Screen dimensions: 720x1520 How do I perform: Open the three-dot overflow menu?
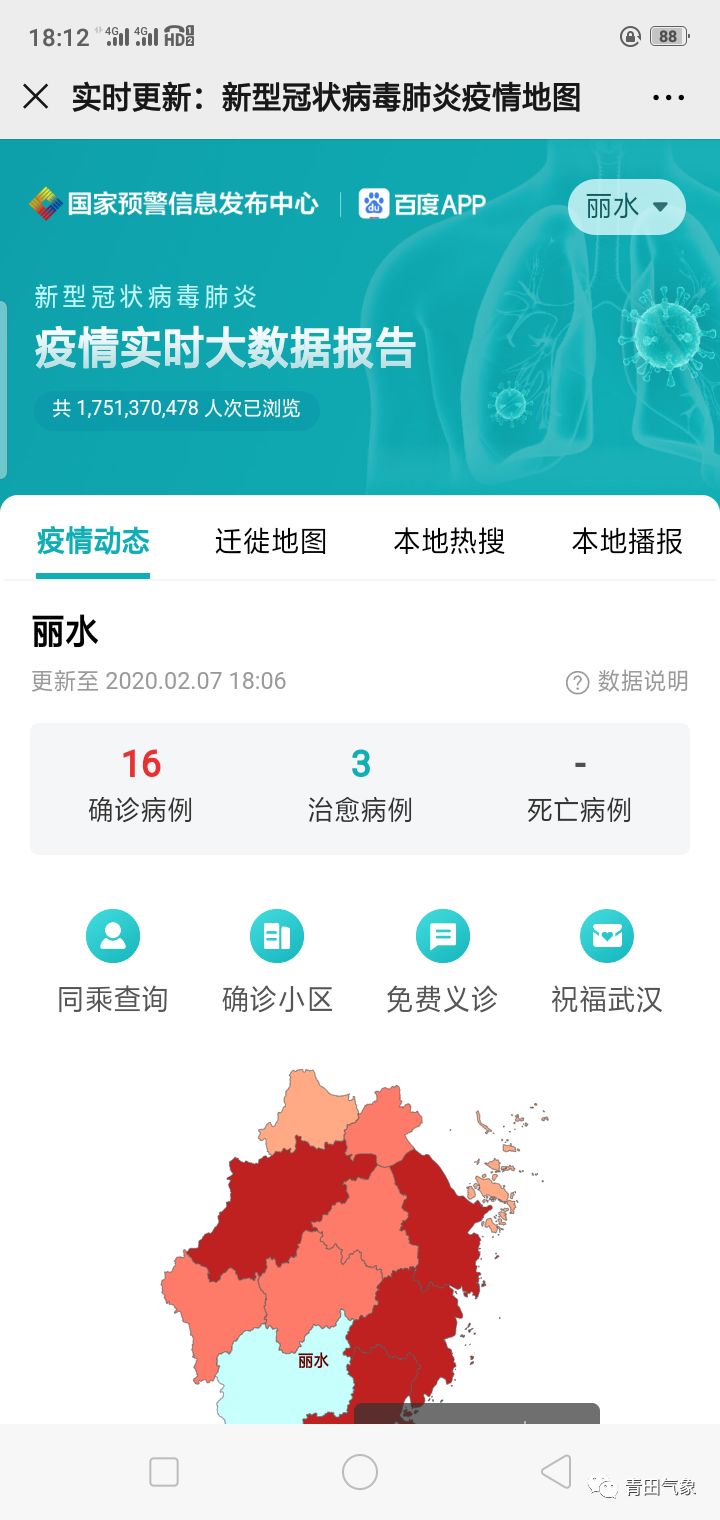(x=668, y=98)
